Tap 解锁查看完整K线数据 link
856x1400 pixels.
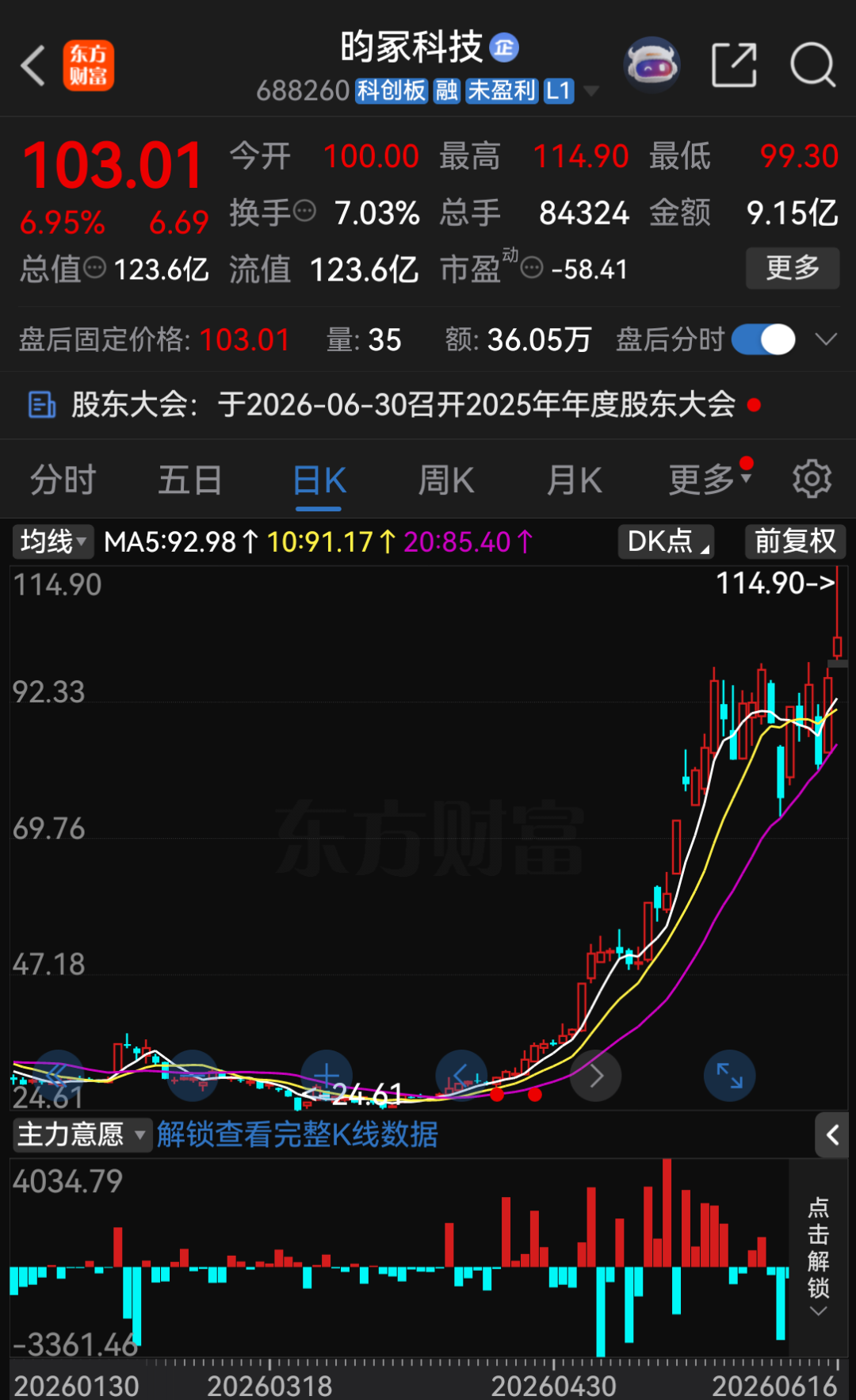[297, 1134]
